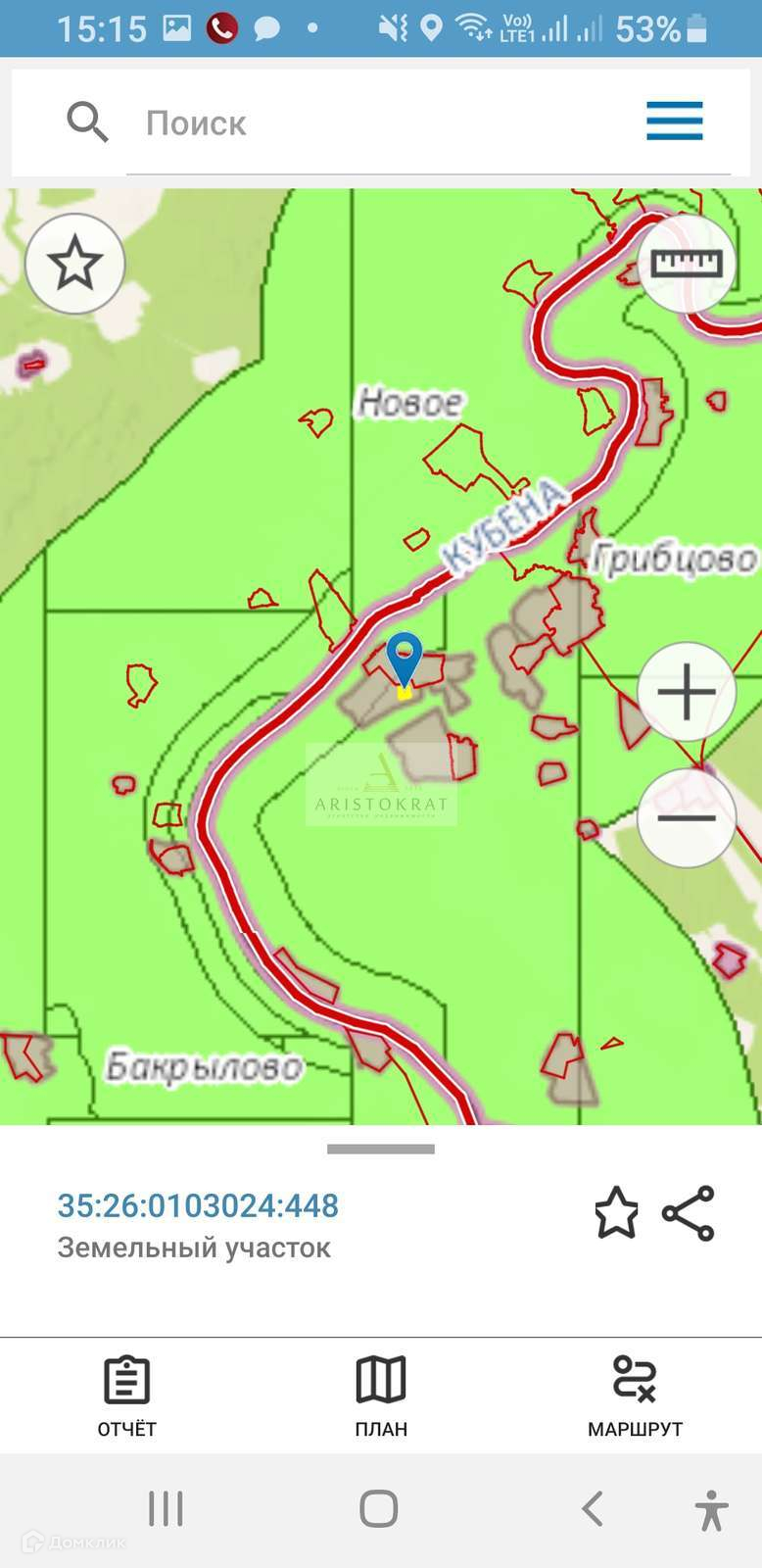
Task: Open favorites star button on map
Action: [x=75, y=264]
